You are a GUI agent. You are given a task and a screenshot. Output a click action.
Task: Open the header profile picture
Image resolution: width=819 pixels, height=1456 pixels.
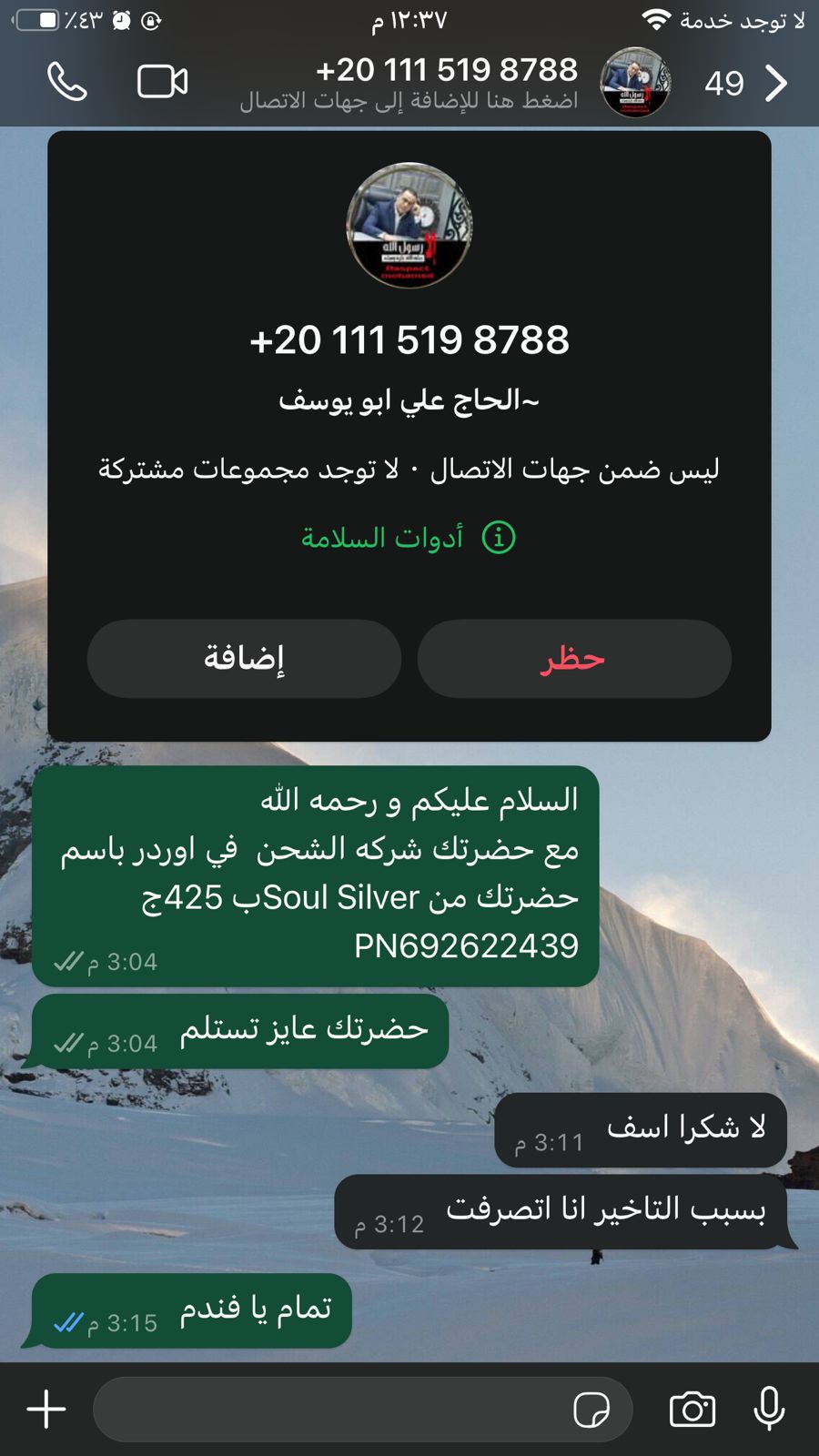635,83
